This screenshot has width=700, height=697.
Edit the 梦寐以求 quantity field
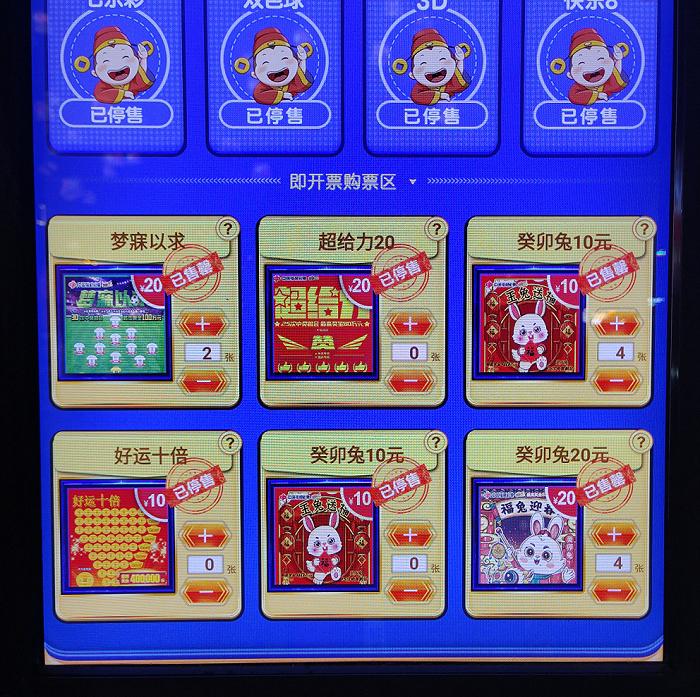pyautogui.click(x=204, y=352)
